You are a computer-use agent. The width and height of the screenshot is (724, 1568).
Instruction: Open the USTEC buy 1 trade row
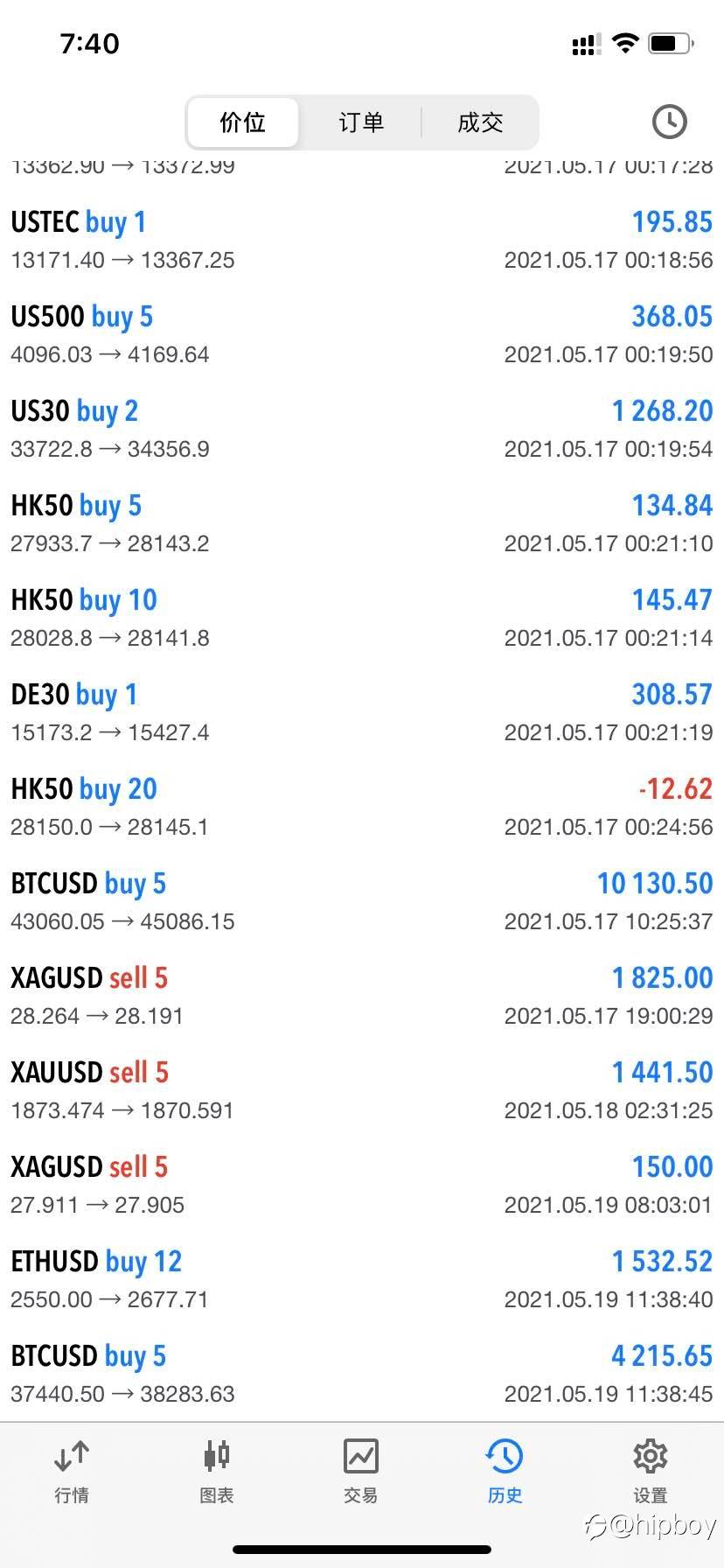tap(362, 240)
